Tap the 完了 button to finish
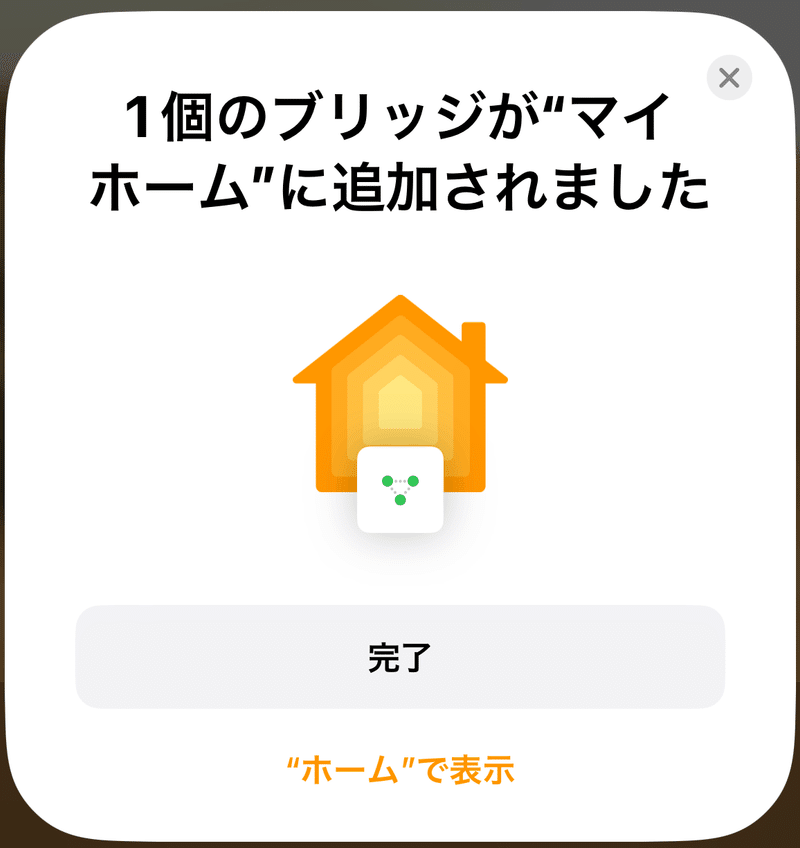 400,657
